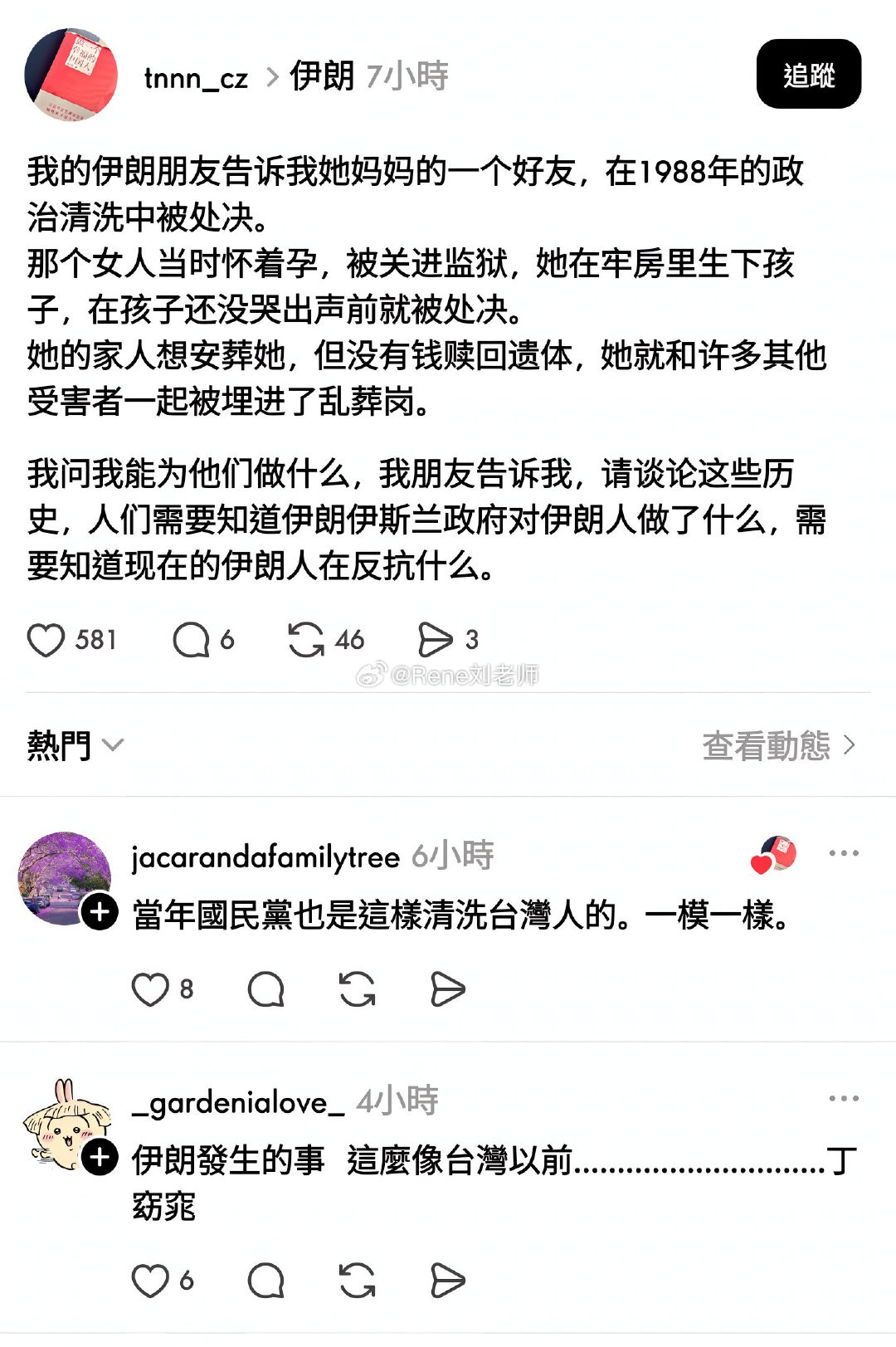Share _gardenialove_'s reply
Screen dimensions: 896x1347
click(x=448, y=1281)
